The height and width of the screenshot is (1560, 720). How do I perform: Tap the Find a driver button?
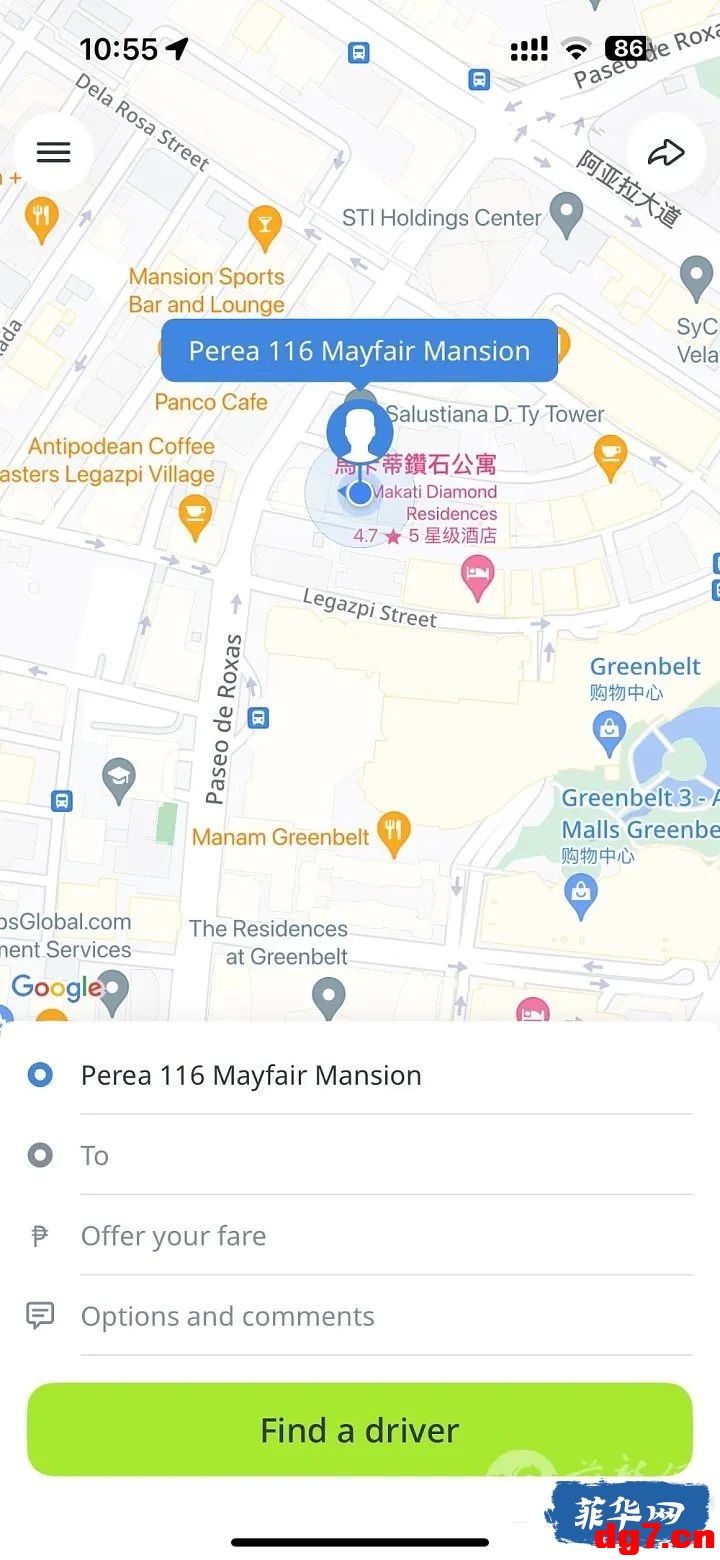coord(360,1430)
